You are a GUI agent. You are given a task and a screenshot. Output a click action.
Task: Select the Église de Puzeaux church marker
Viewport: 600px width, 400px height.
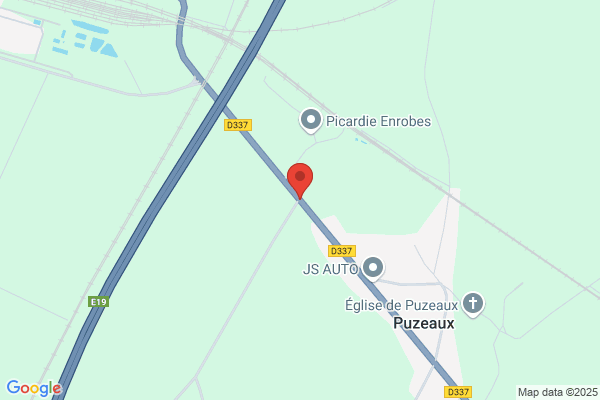[473, 305]
